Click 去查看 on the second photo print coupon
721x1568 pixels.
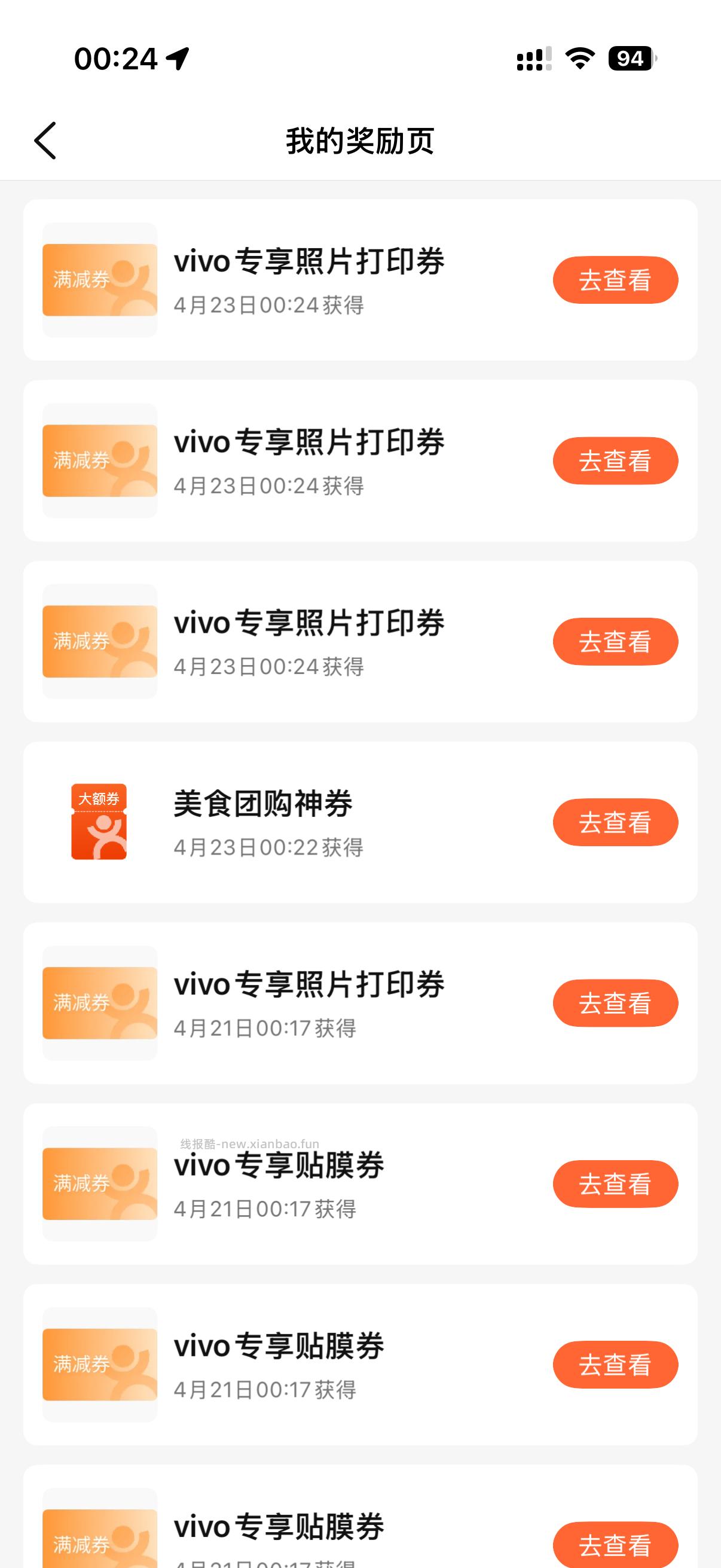click(615, 461)
